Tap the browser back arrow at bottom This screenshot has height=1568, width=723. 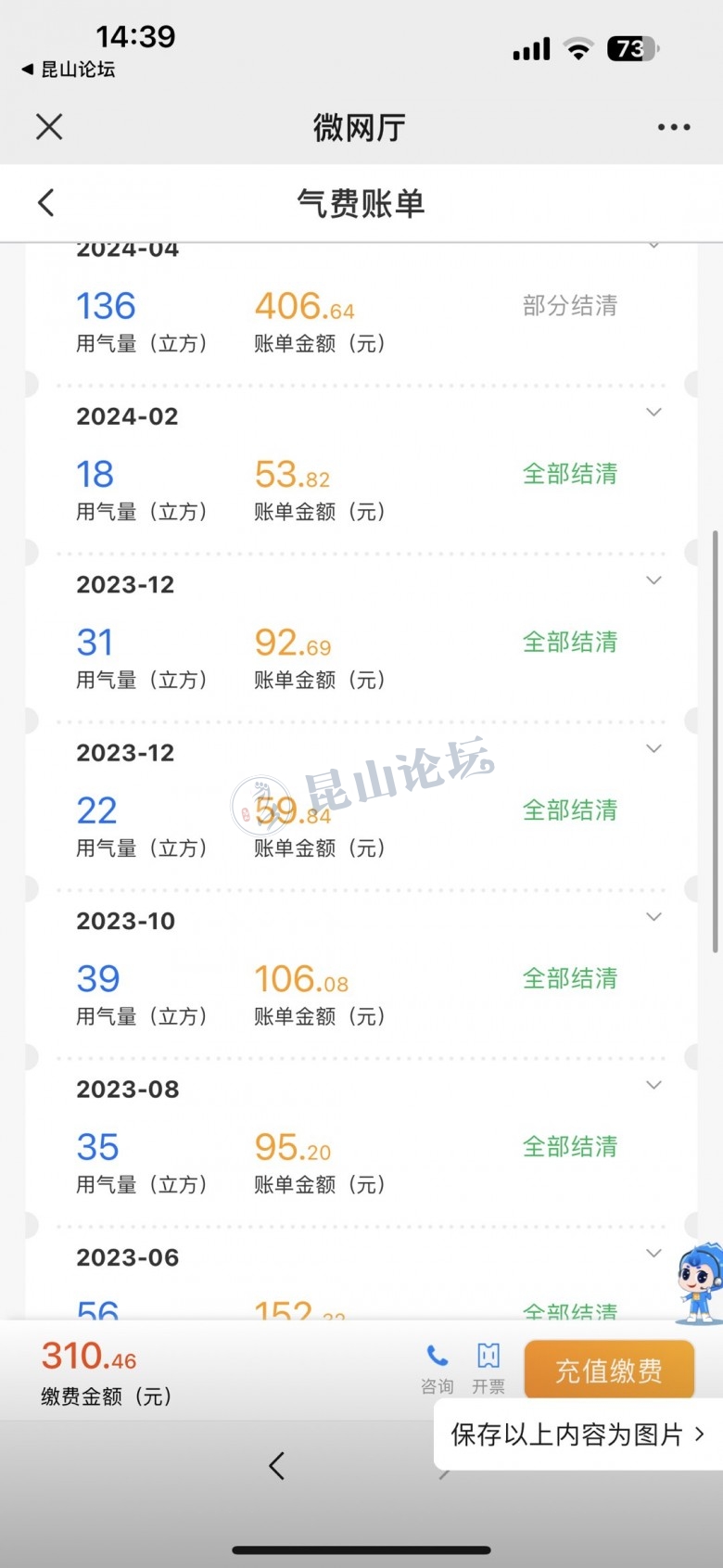[x=276, y=1466]
